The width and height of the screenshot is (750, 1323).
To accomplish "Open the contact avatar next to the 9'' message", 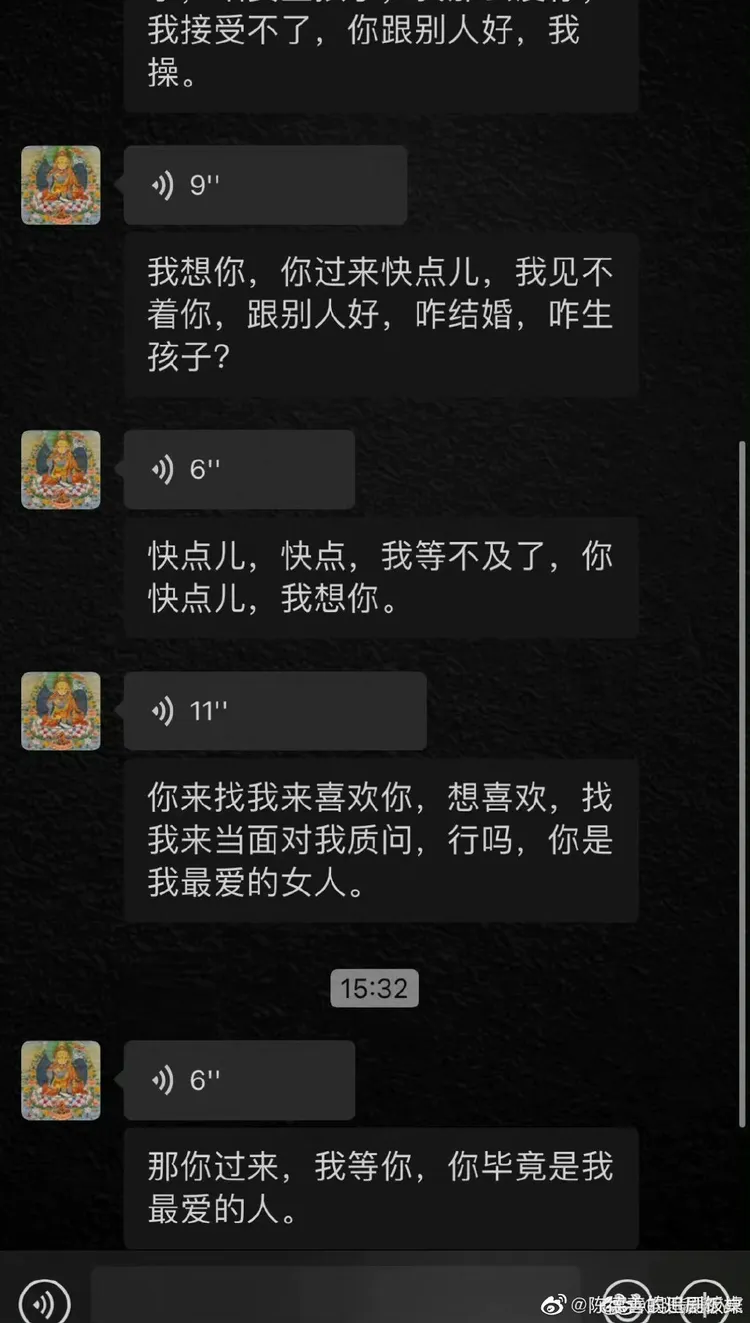I will coord(60,184).
